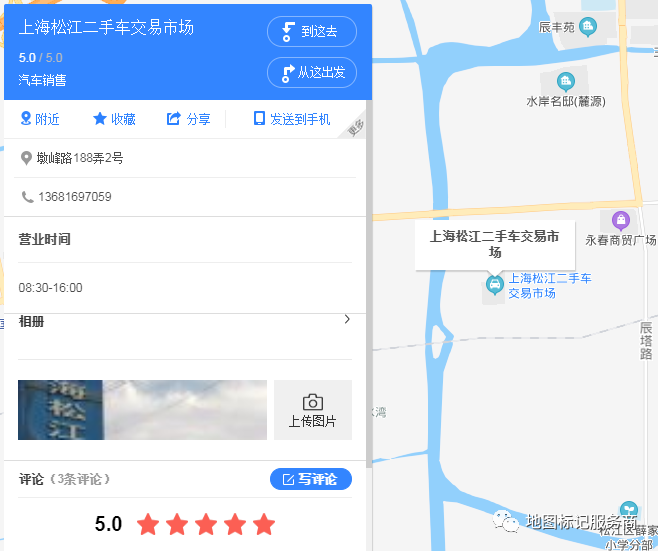Share this place via 分享

click(x=188, y=119)
